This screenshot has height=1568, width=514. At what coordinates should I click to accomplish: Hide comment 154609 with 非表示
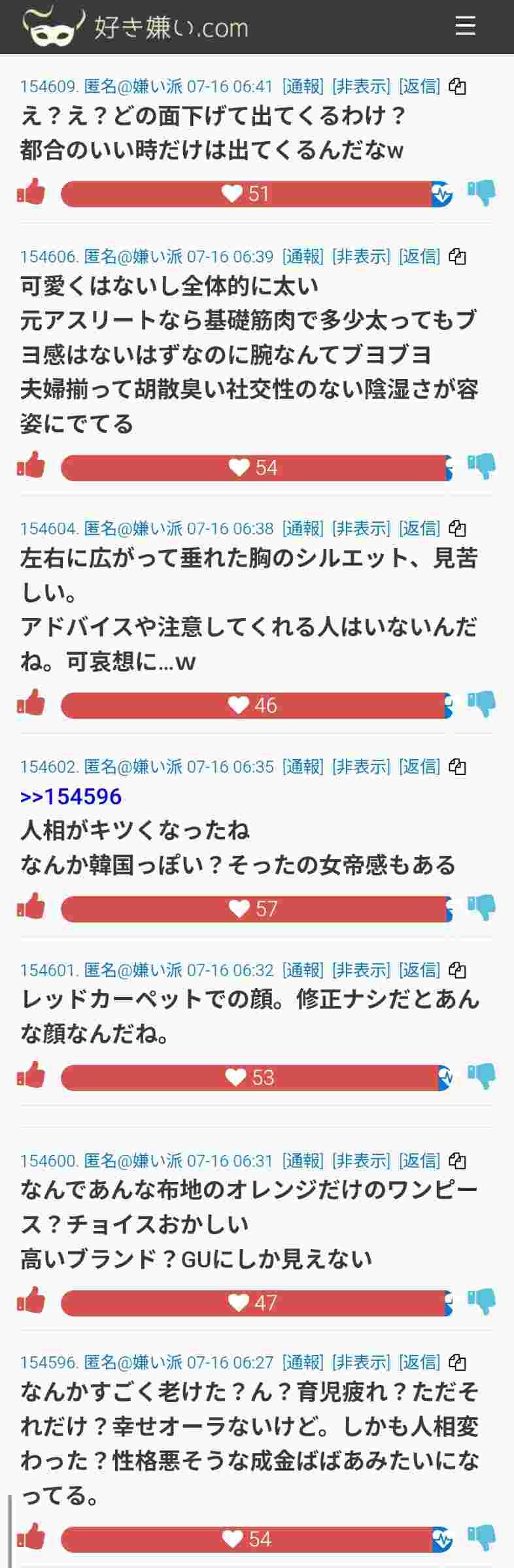[361, 86]
